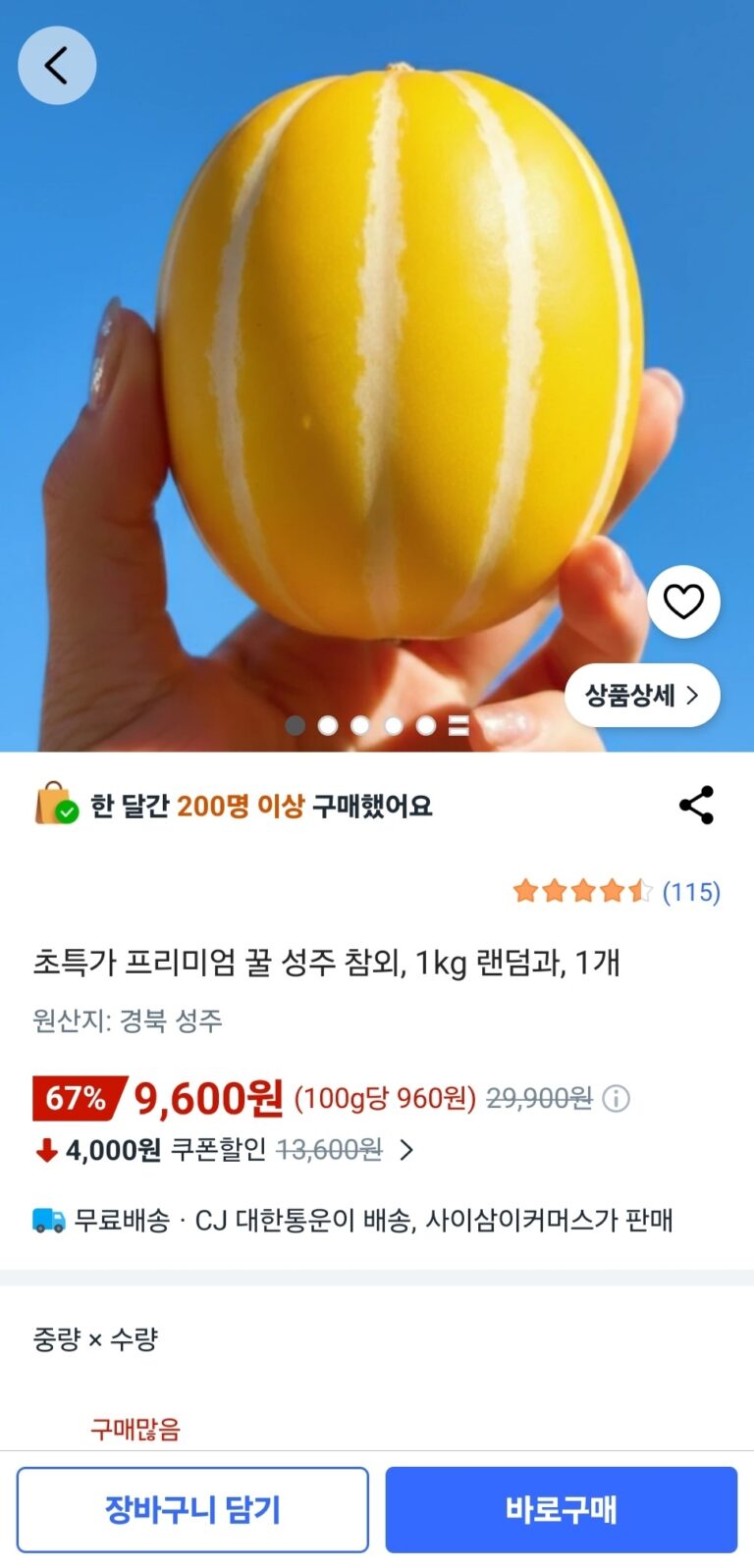The width and height of the screenshot is (754, 1568).
Task: Open 상품상세 product details
Action: pos(642,696)
